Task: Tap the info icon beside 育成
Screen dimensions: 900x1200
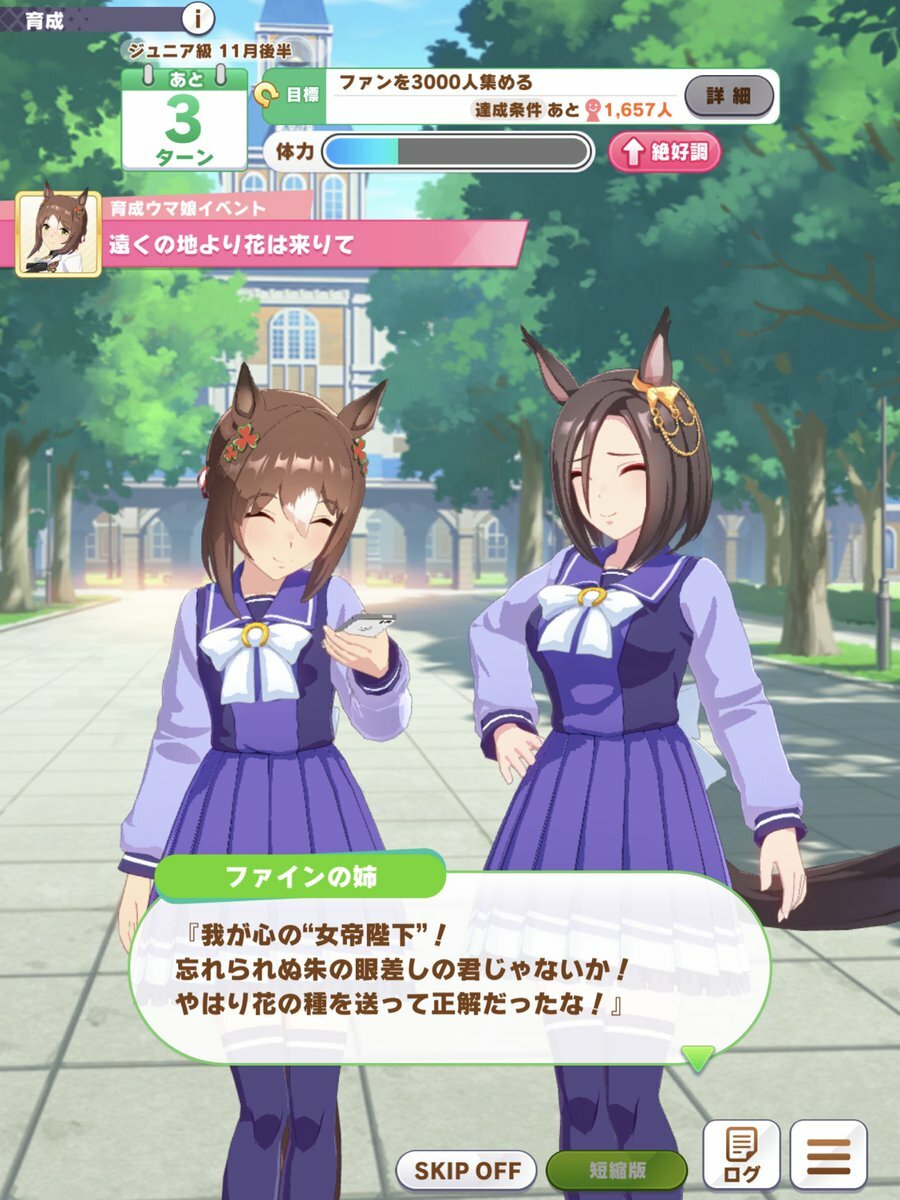Action: [199, 17]
